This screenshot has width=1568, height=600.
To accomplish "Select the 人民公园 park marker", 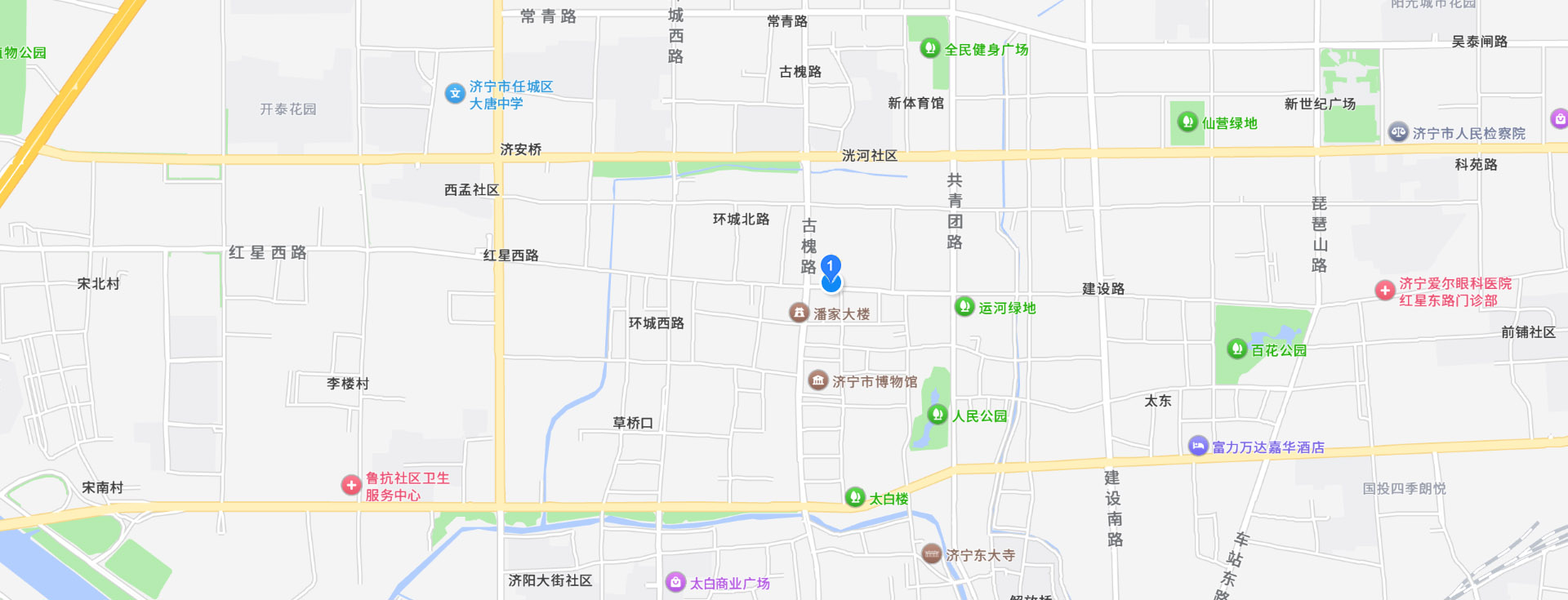I will tap(938, 415).
